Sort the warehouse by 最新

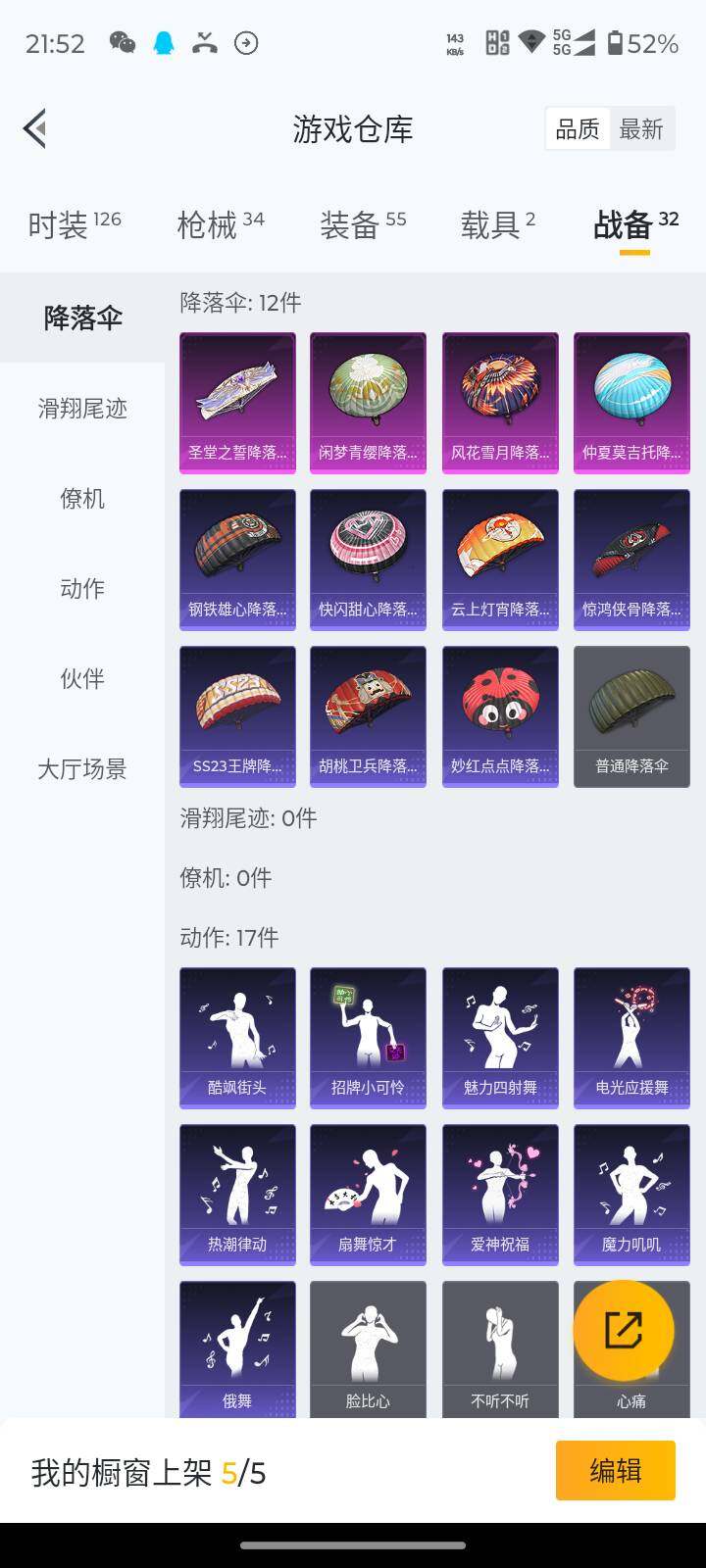click(641, 128)
